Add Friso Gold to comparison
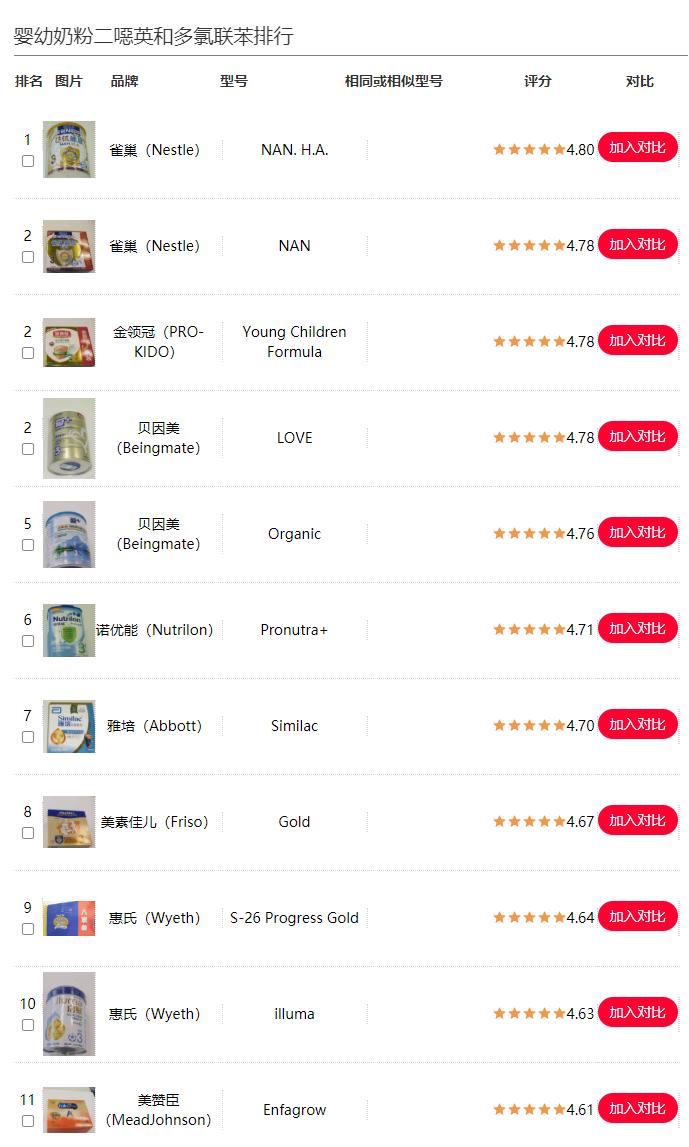The height and width of the screenshot is (1147, 689). 637,820
